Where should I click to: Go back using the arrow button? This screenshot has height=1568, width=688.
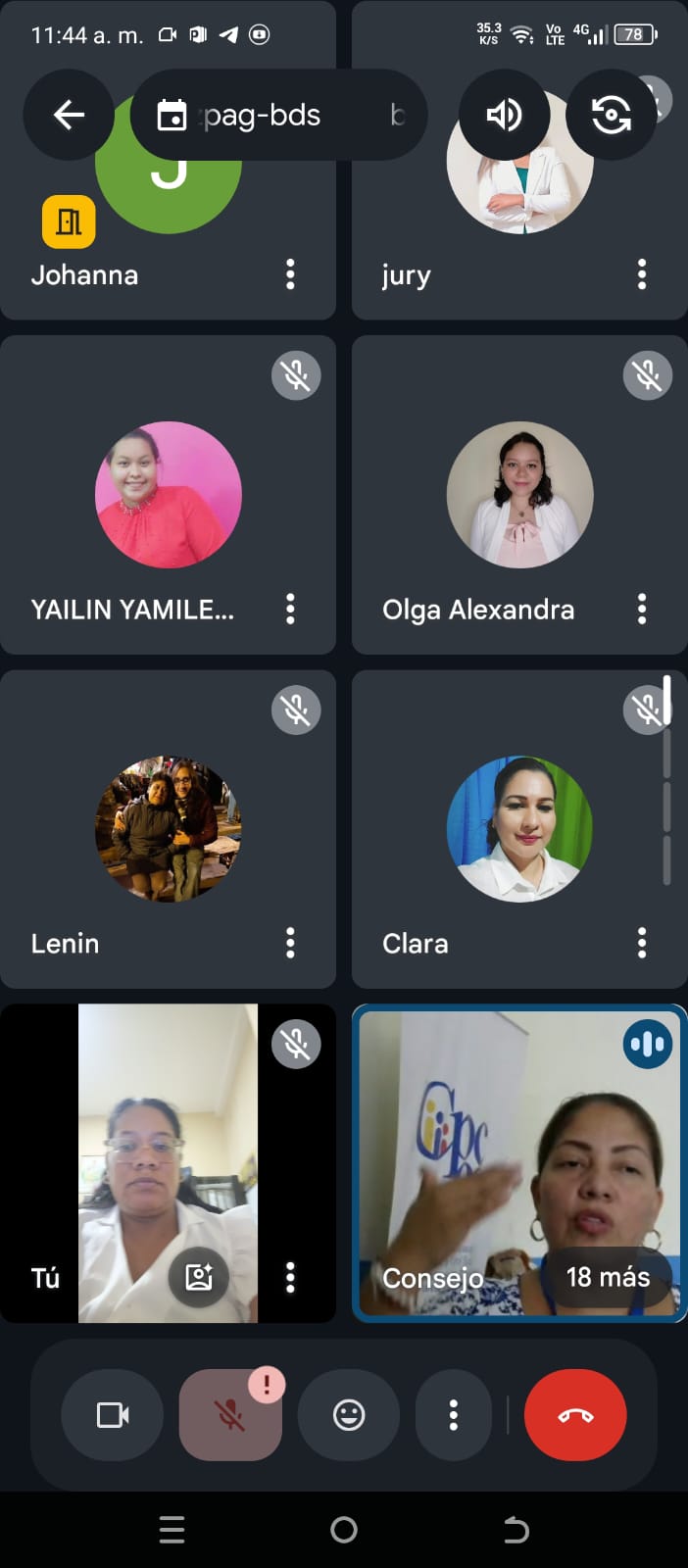point(69,115)
